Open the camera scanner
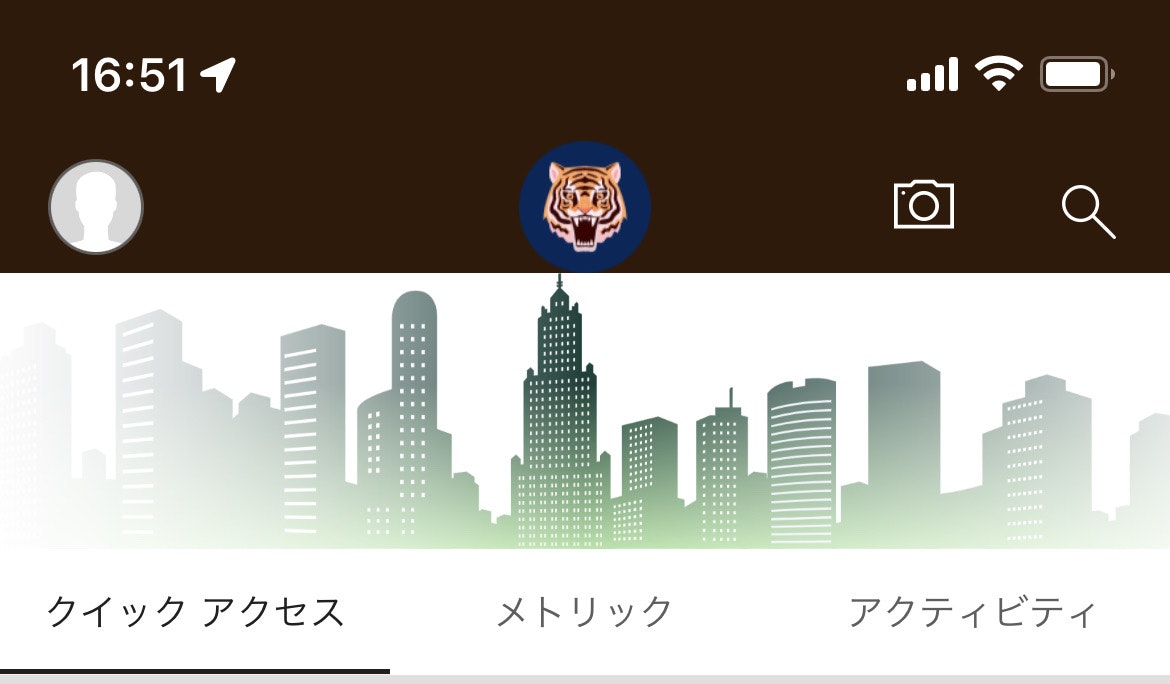This screenshot has width=1170, height=684. point(923,205)
